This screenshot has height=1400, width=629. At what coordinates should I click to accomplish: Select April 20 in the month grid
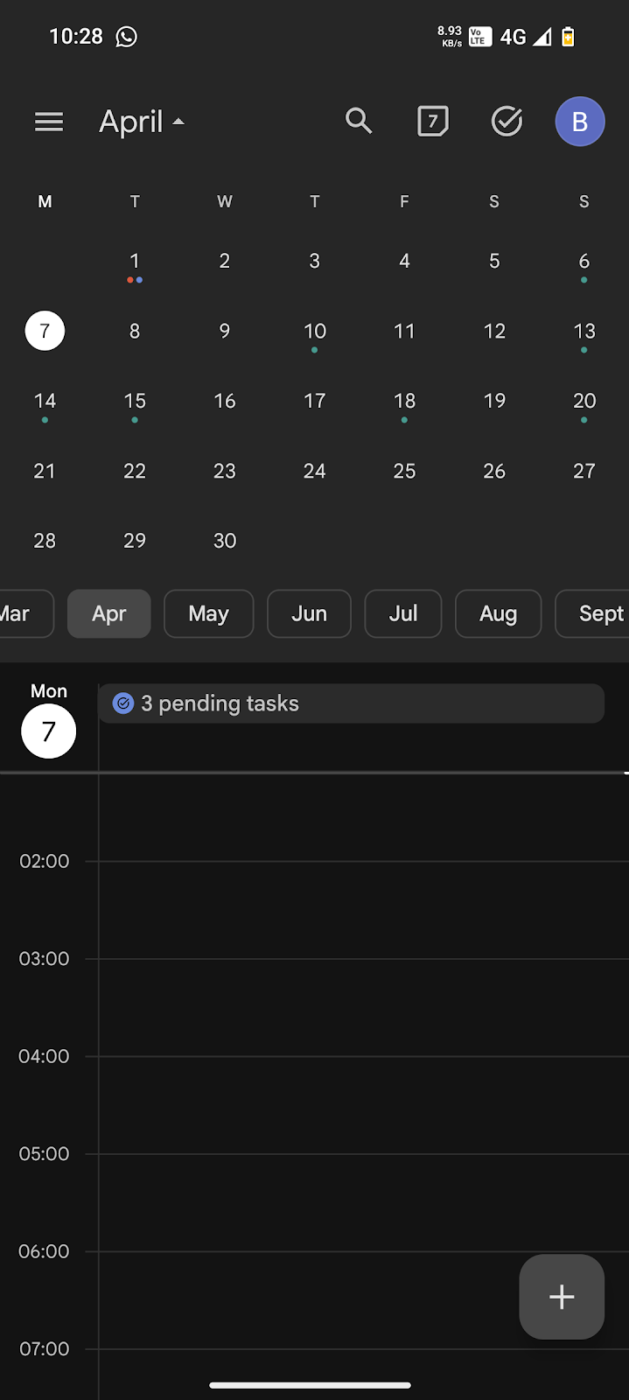tap(584, 402)
